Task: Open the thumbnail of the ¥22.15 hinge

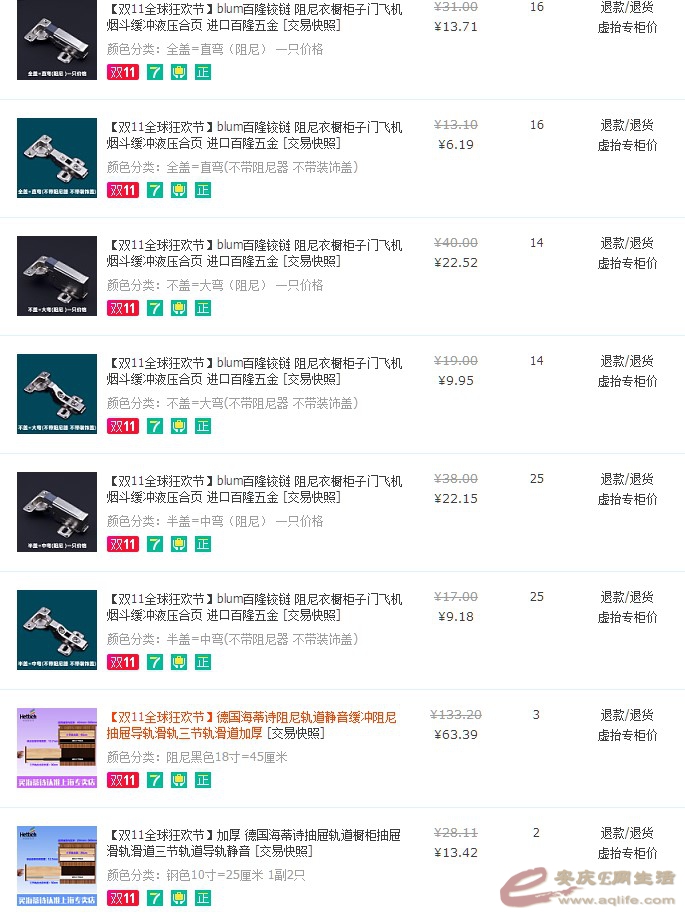Action: coord(57,512)
